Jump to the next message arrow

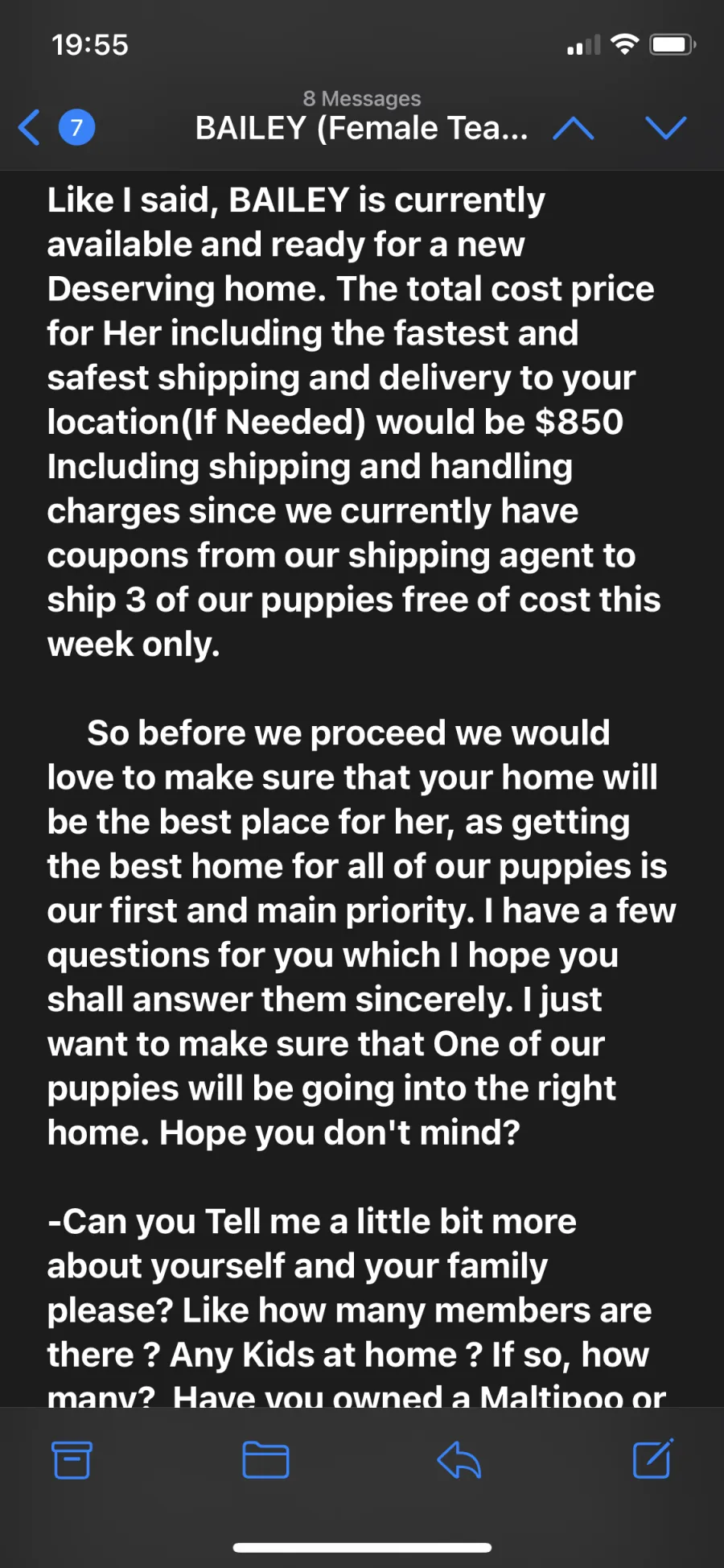pos(666,127)
